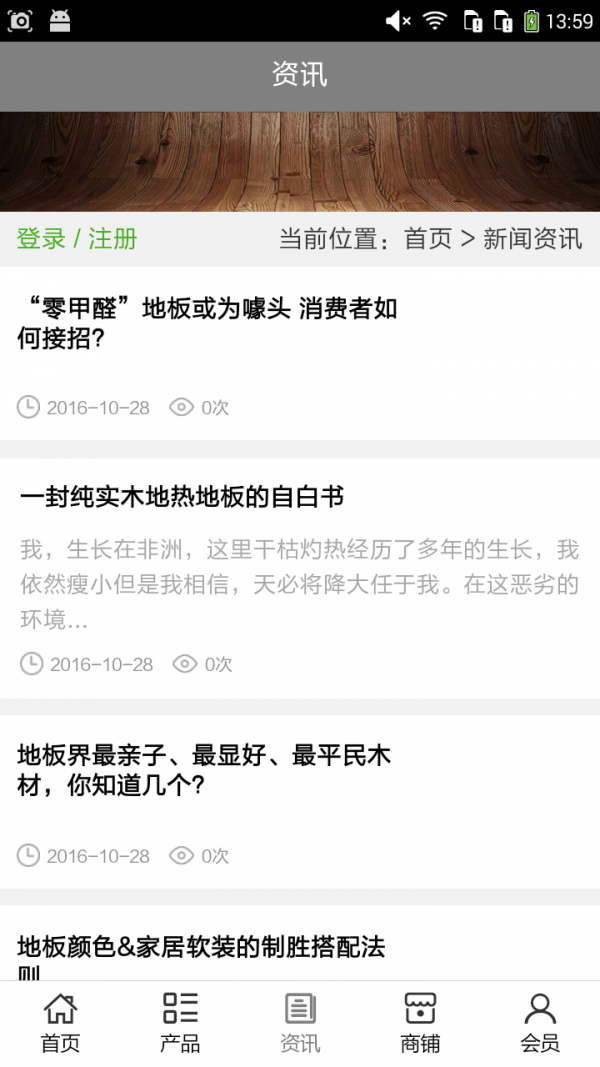Switch to the 商铺 tab

[x=420, y=1023]
